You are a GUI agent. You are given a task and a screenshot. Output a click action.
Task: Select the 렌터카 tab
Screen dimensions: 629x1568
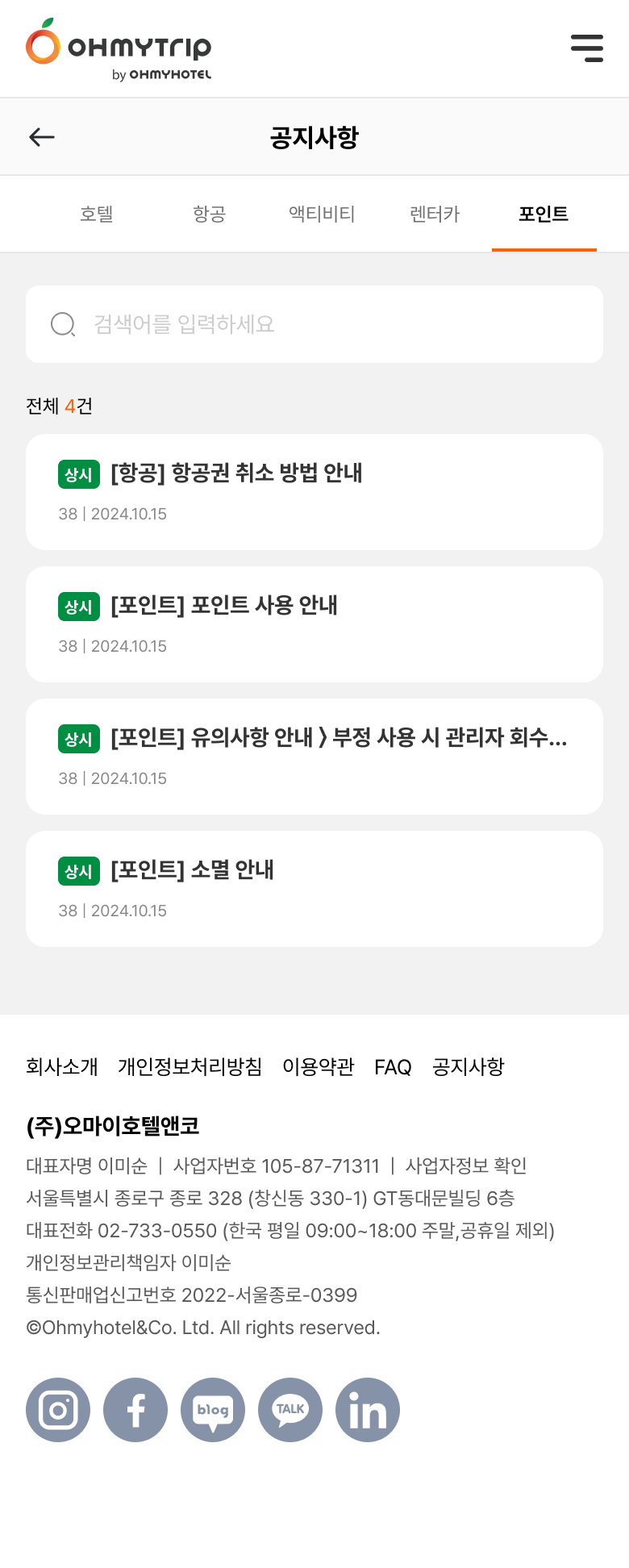pos(435,214)
